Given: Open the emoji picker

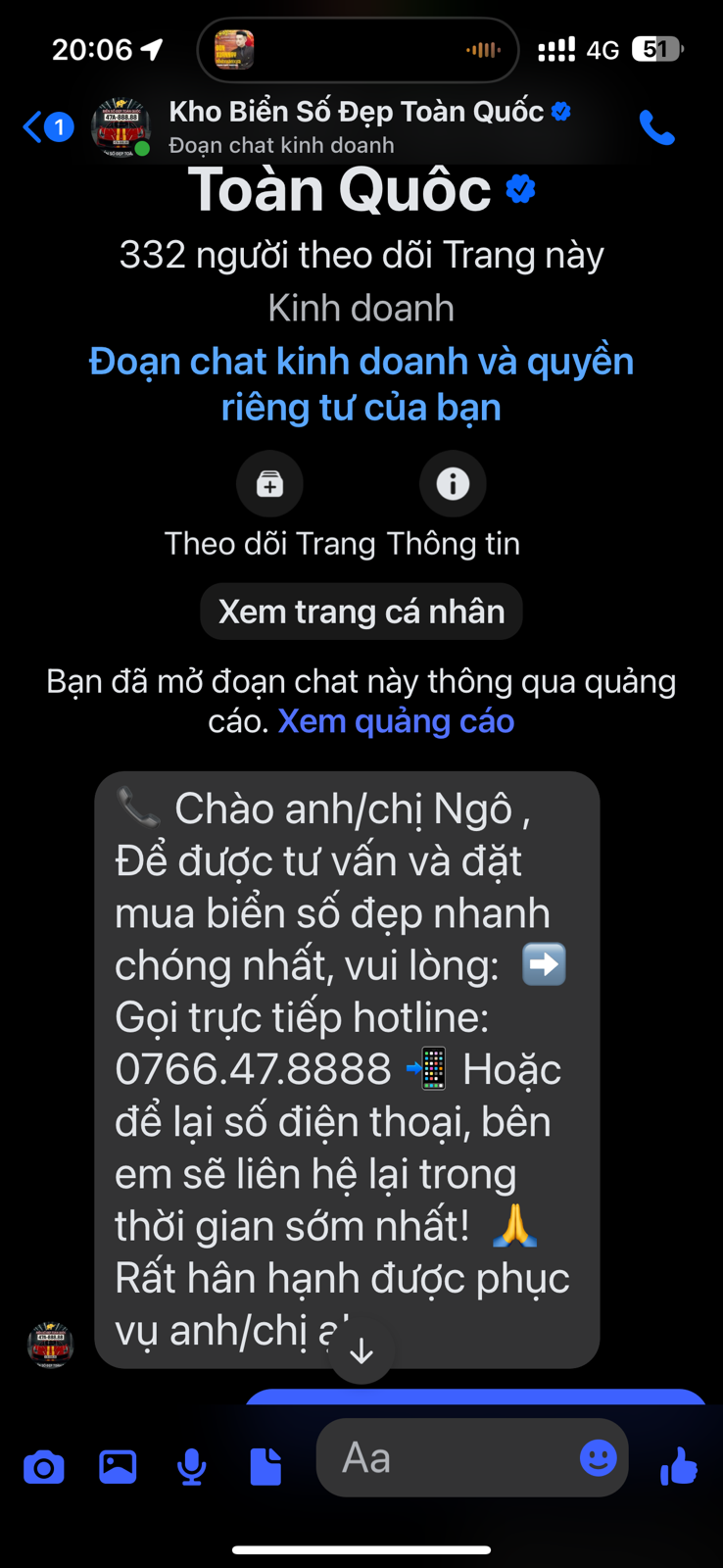Looking at the screenshot, I should tap(598, 1458).
